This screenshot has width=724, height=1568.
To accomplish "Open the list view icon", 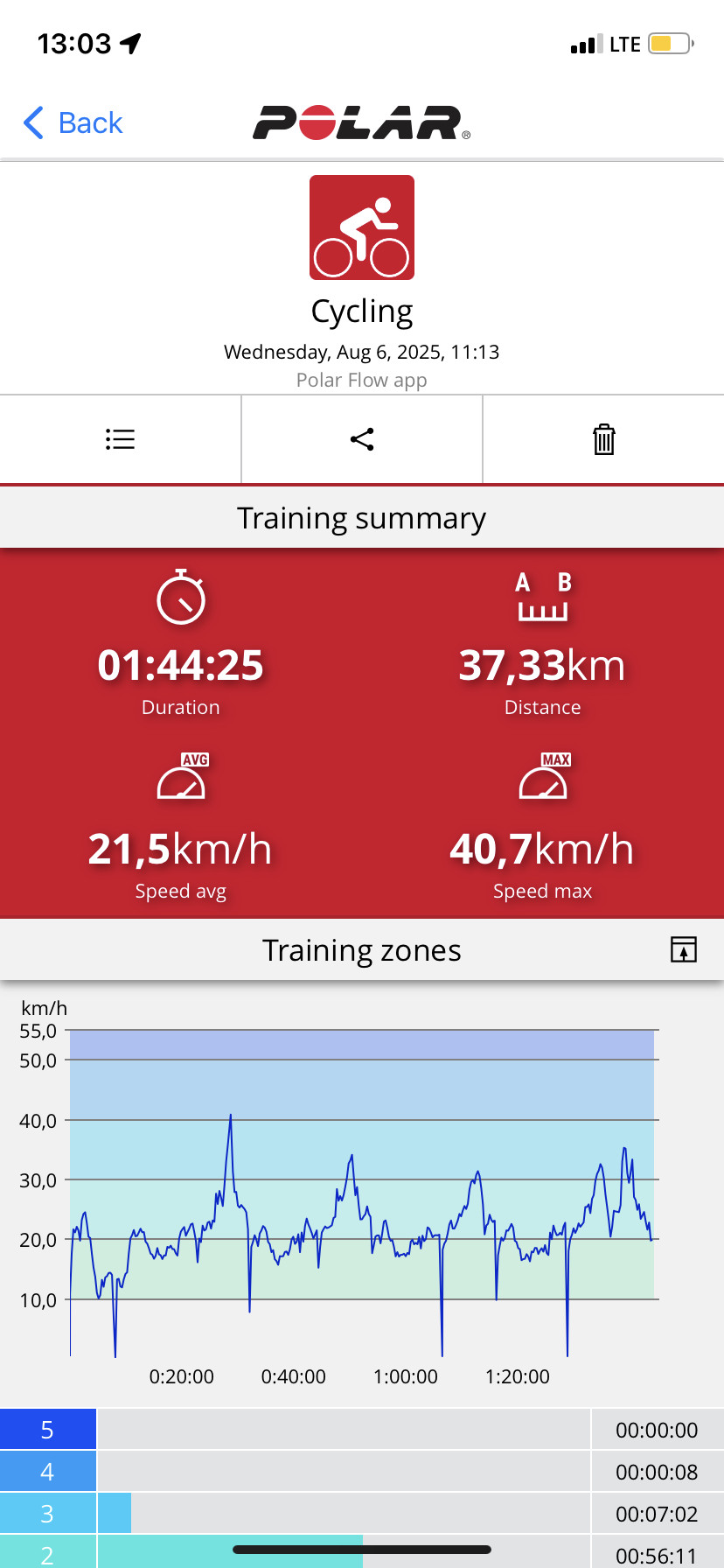I will [120, 439].
